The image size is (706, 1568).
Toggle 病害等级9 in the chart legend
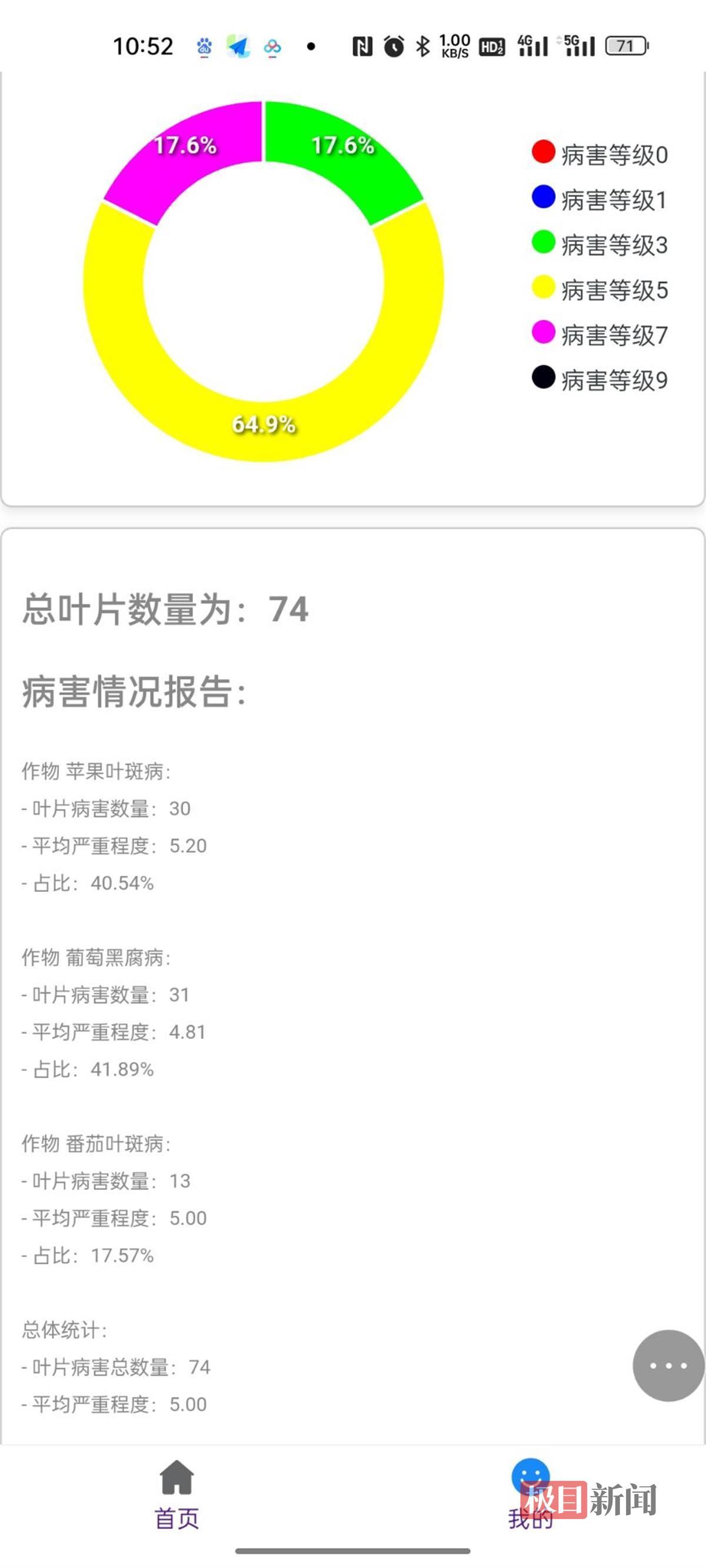tap(600, 380)
